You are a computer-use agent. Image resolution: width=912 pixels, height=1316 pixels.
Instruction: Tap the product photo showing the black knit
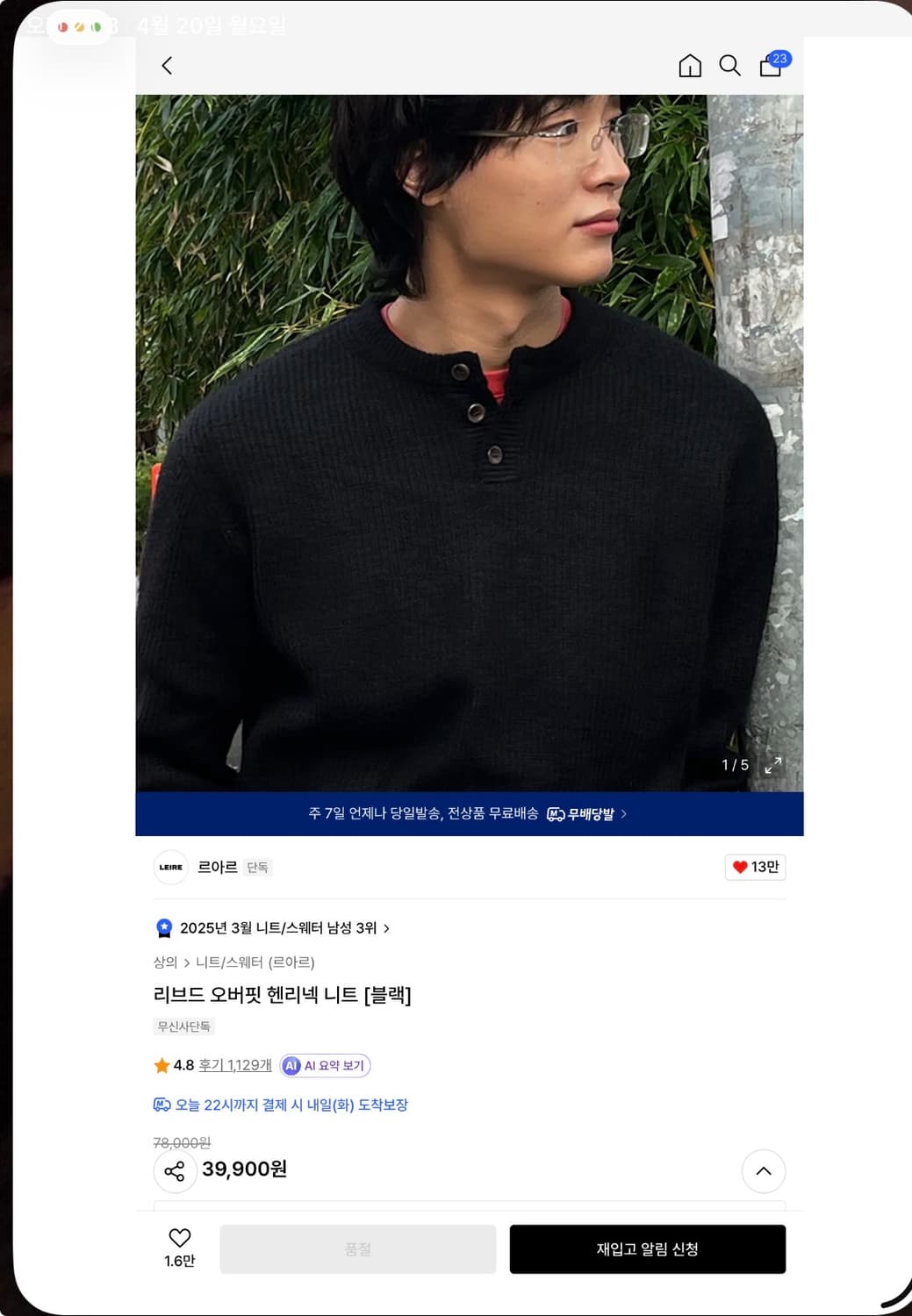pos(470,439)
